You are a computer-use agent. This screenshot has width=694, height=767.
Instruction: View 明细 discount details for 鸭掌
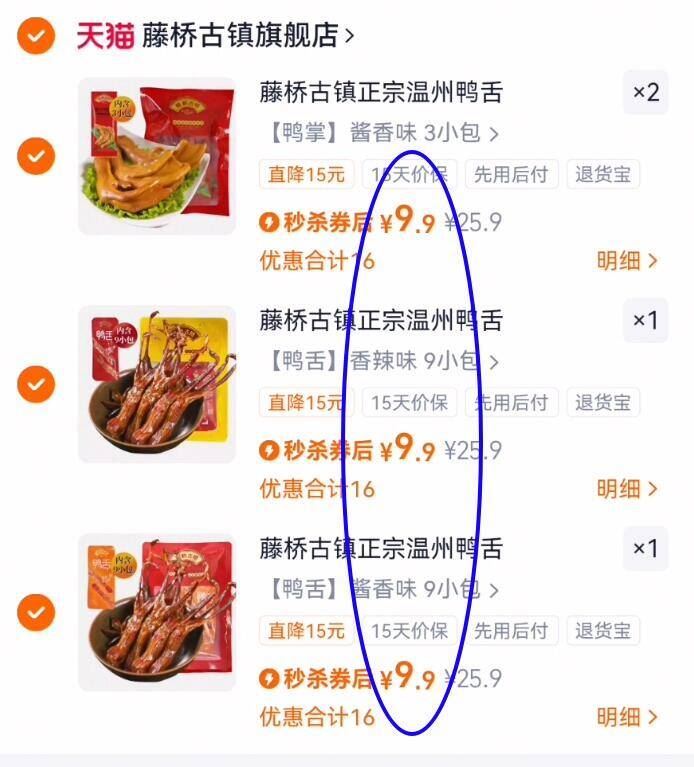(627, 261)
